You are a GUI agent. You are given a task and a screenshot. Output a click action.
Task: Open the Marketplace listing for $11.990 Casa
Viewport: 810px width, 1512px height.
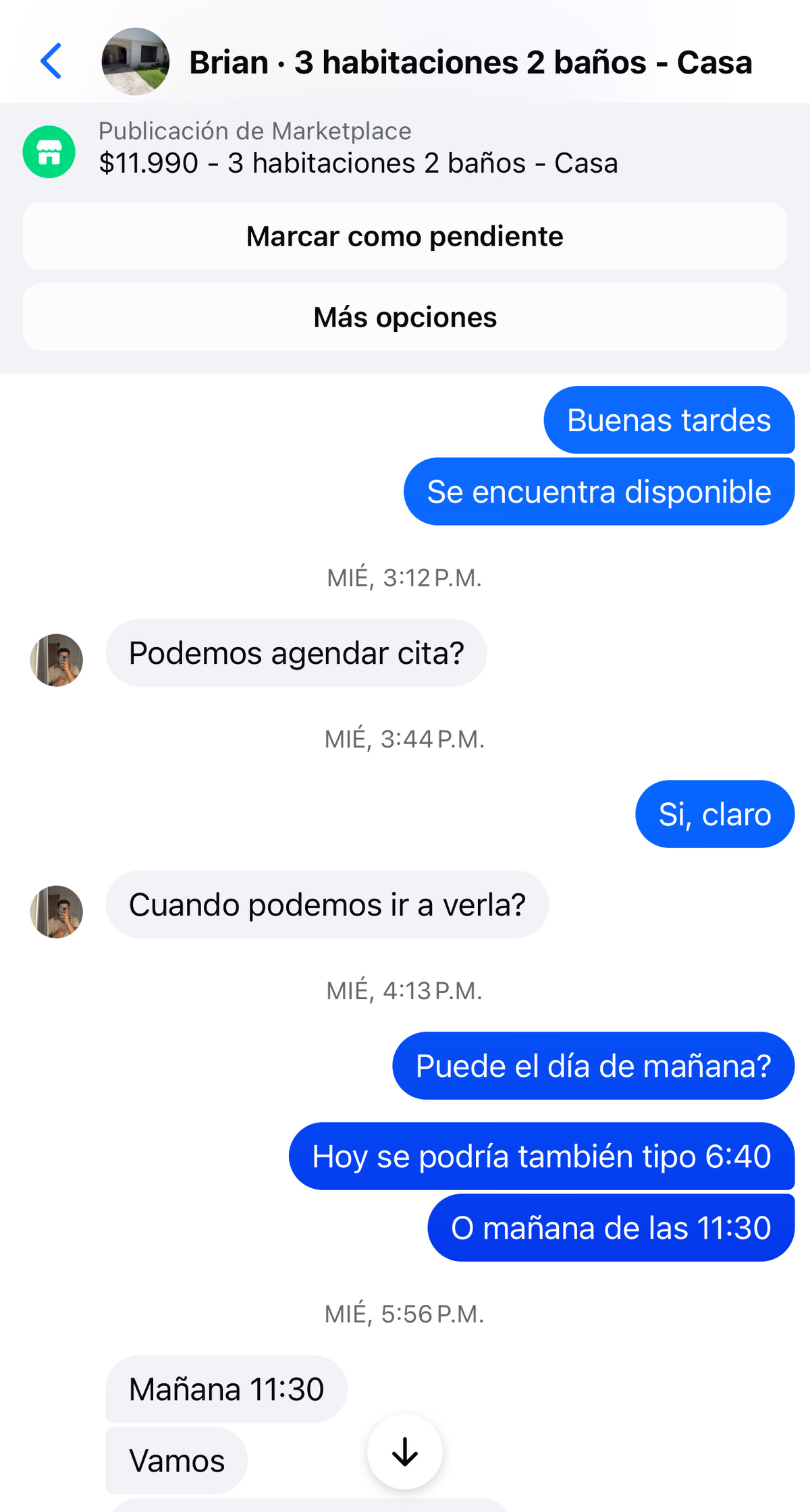tap(358, 148)
